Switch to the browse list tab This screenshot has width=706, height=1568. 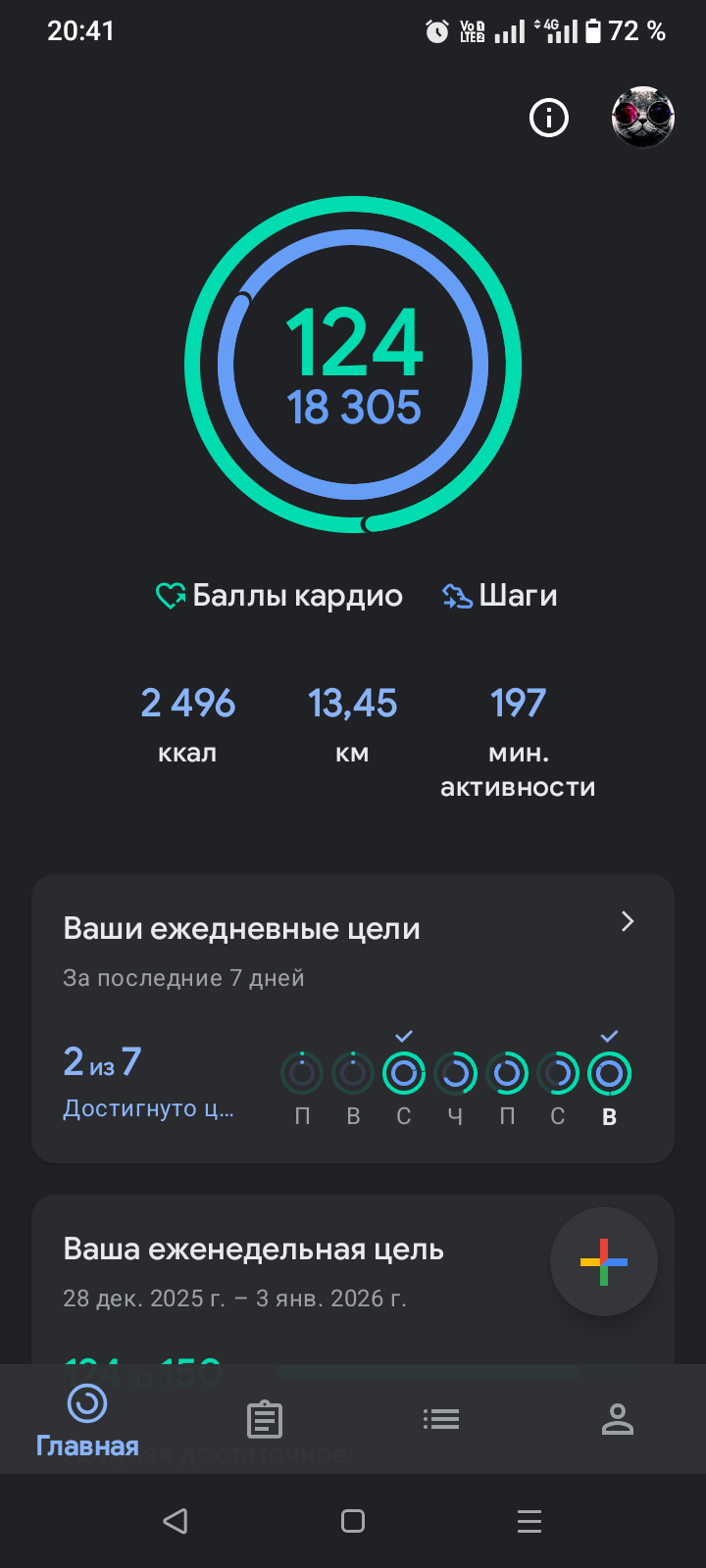coord(441,1419)
